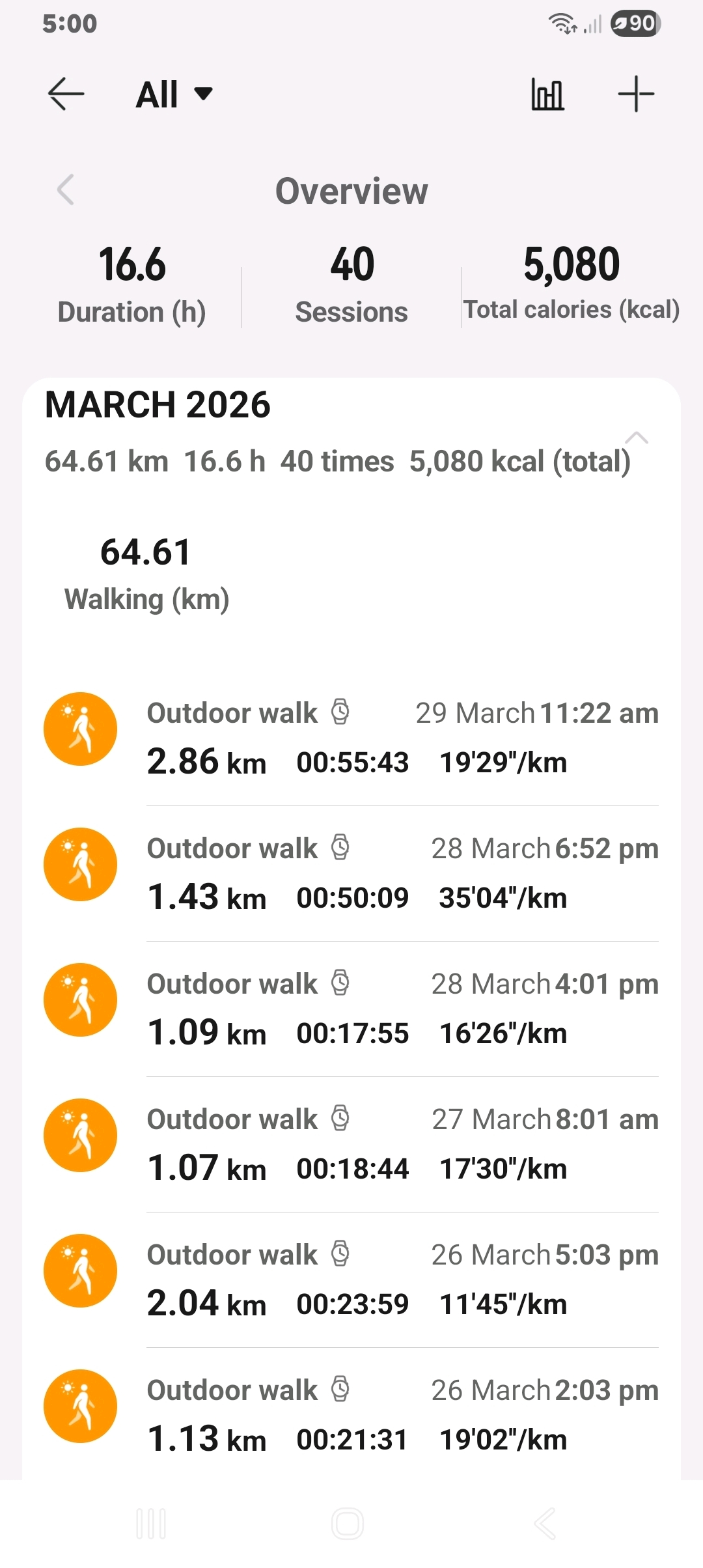Open the All exercise type dropdown
This screenshot has width=703, height=1568.
[x=174, y=94]
